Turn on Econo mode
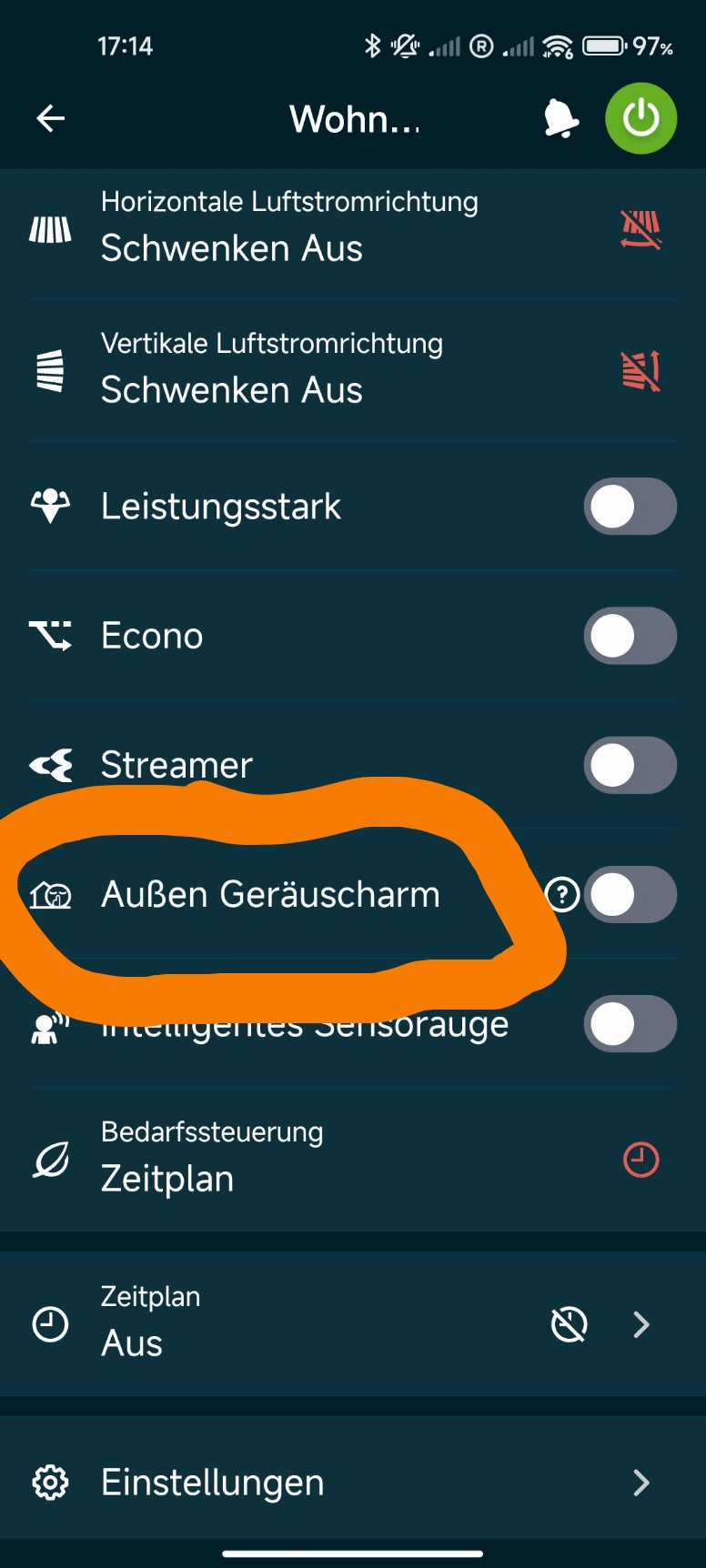 (630, 636)
